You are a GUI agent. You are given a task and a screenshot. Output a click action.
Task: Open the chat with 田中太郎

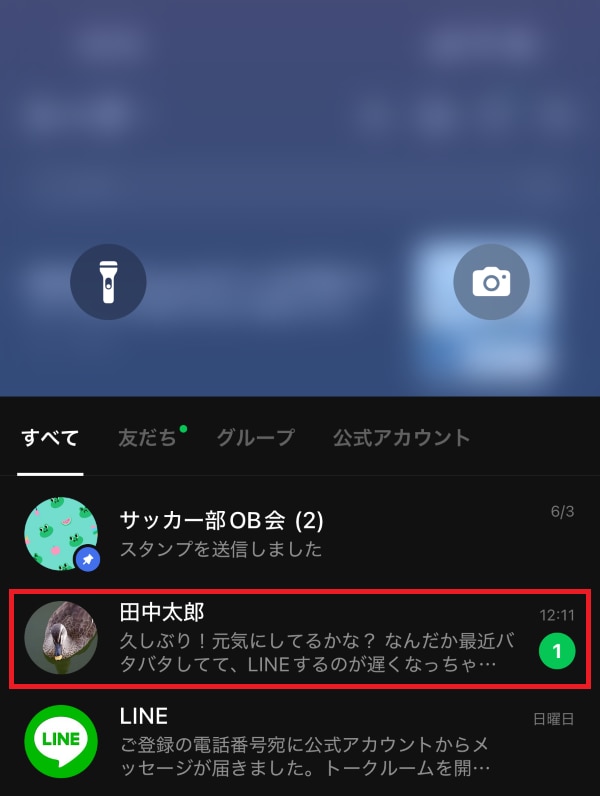point(300,637)
